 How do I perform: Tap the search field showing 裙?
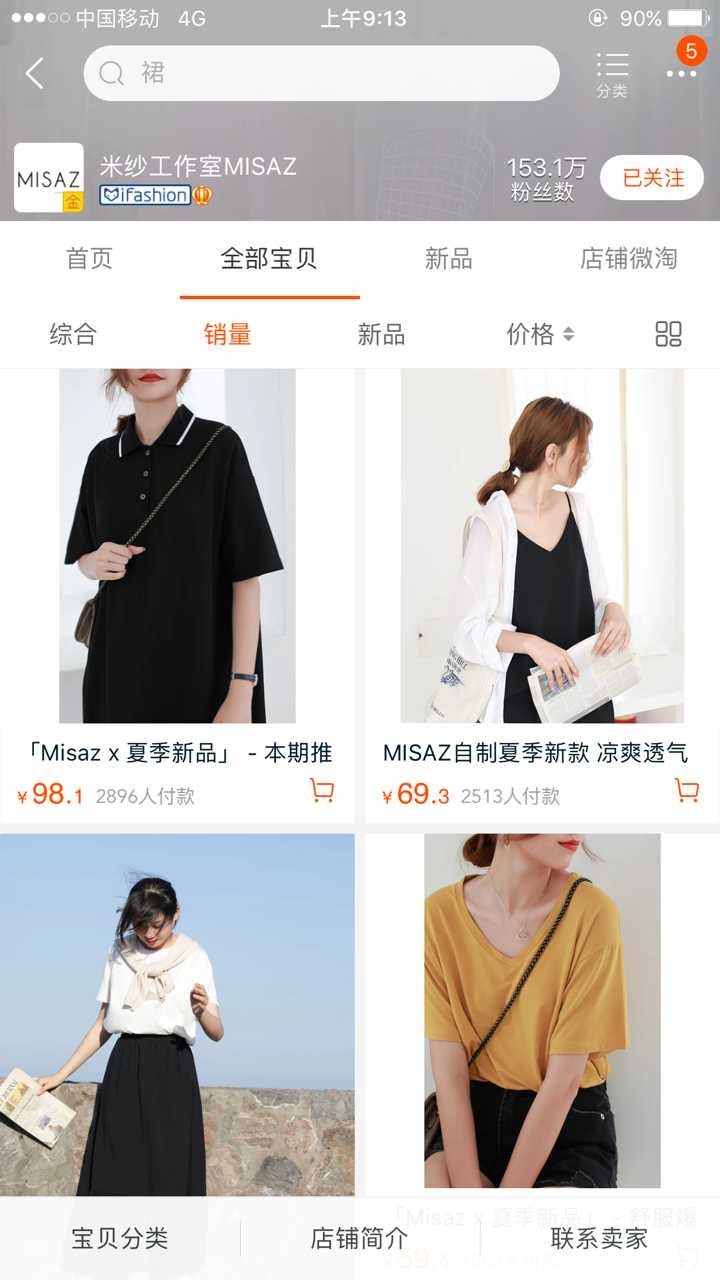[x=320, y=73]
